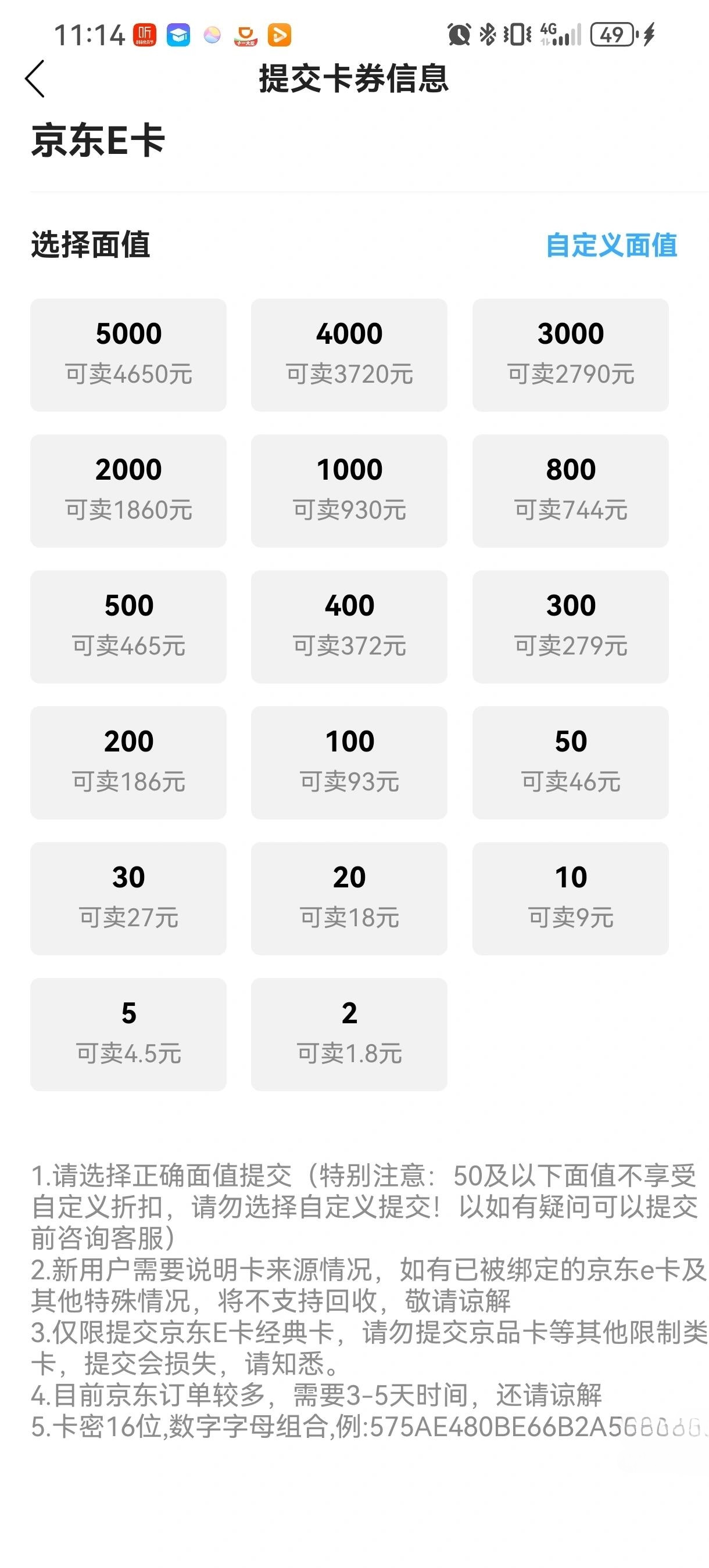Pick the 400 face value tile

[x=349, y=627]
